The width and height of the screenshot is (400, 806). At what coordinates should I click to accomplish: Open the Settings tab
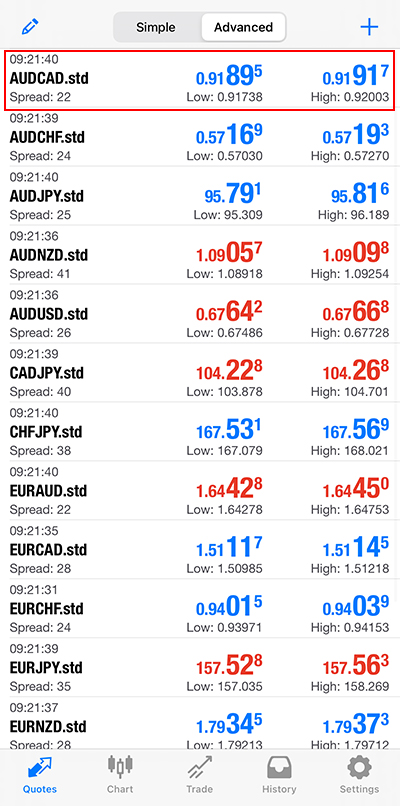pos(359,775)
